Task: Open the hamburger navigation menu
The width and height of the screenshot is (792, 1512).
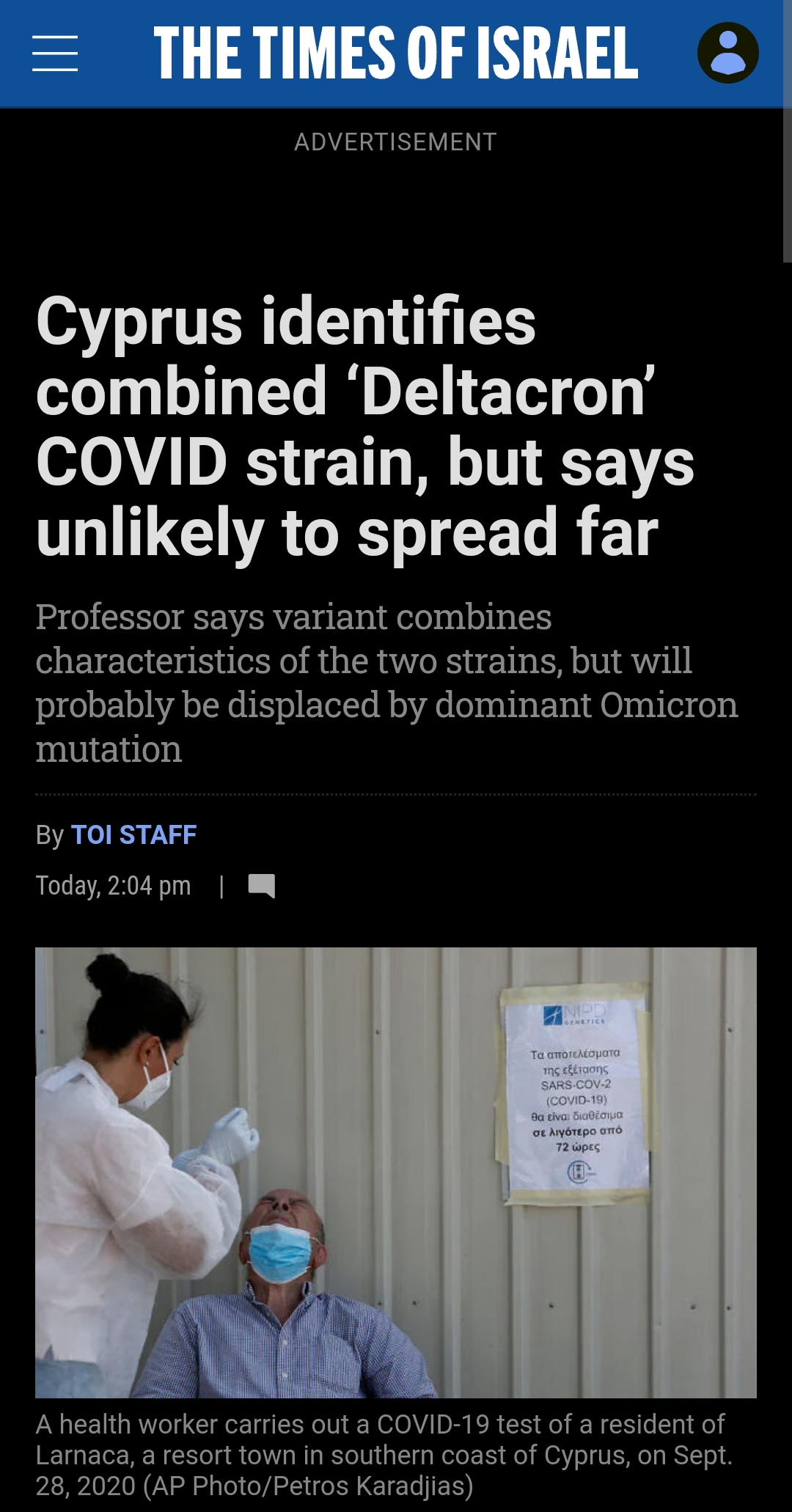Action: pos(55,54)
